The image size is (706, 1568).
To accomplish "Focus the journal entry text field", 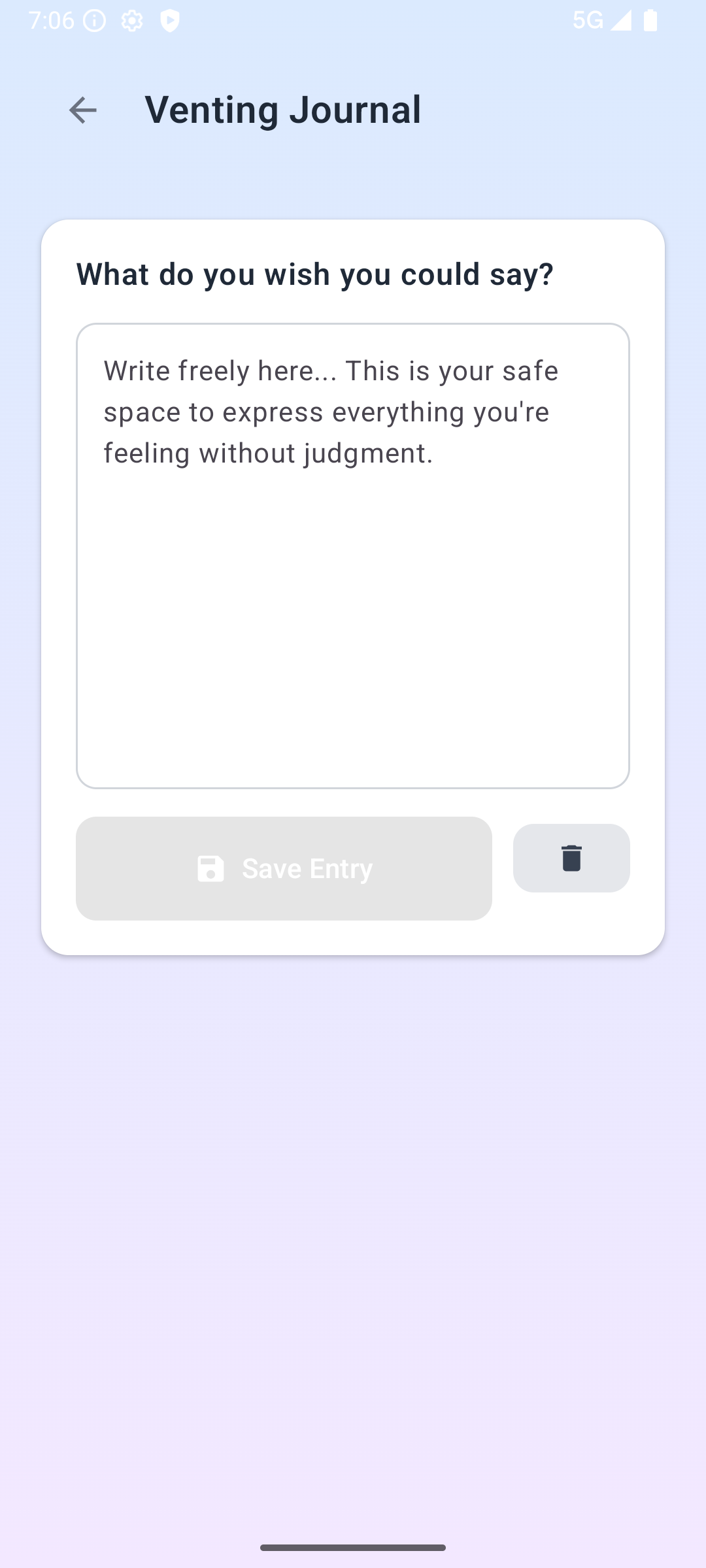I will pyautogui.click(x=353, y=555).
